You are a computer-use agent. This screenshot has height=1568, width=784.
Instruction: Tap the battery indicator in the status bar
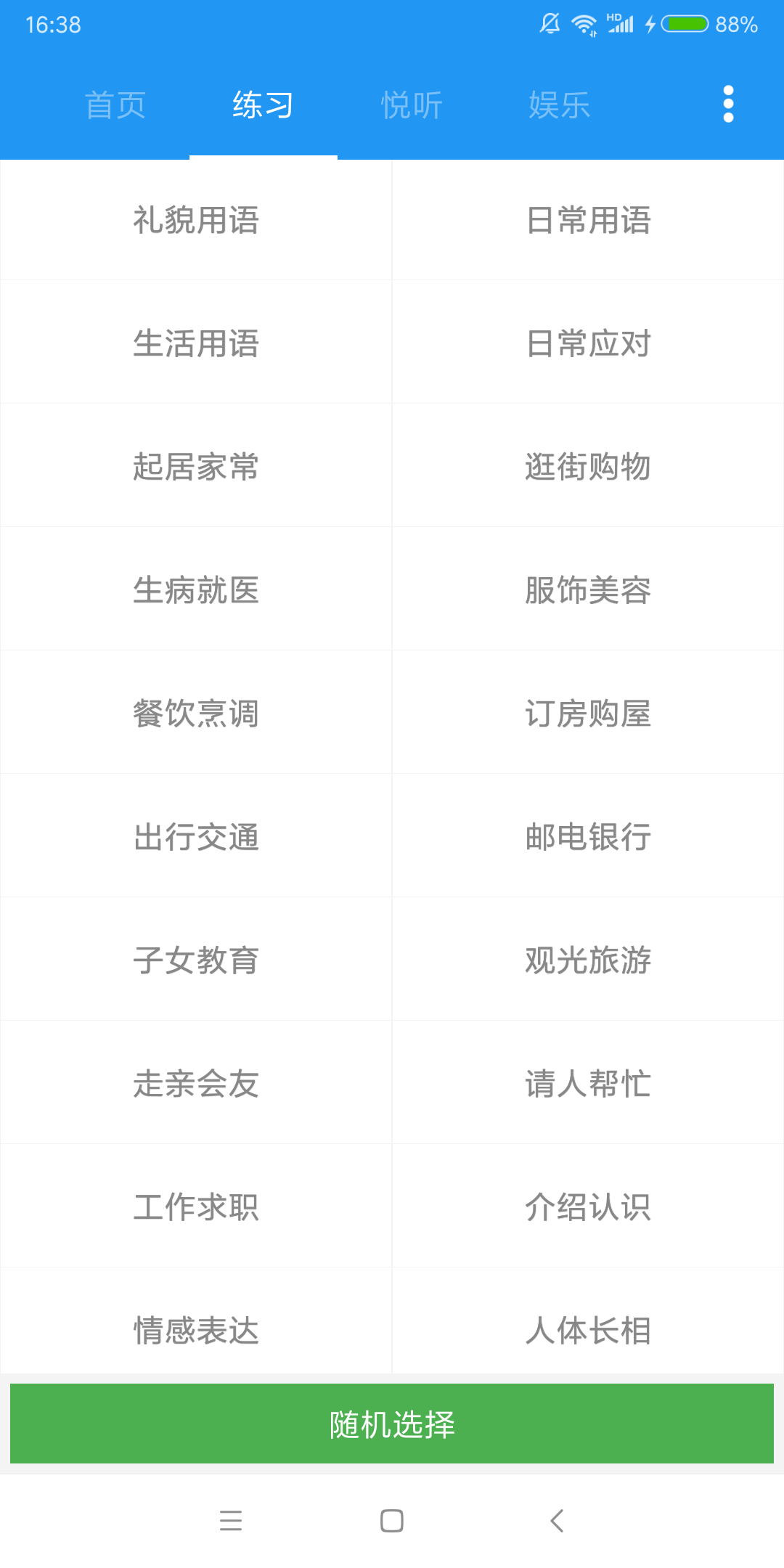(685, 23)
